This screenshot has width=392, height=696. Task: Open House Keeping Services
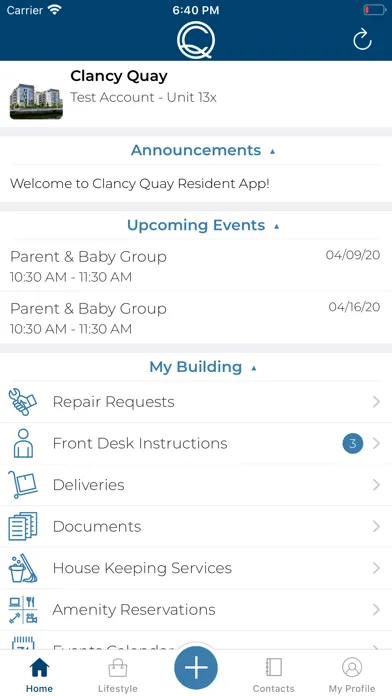tap(196, 568)
